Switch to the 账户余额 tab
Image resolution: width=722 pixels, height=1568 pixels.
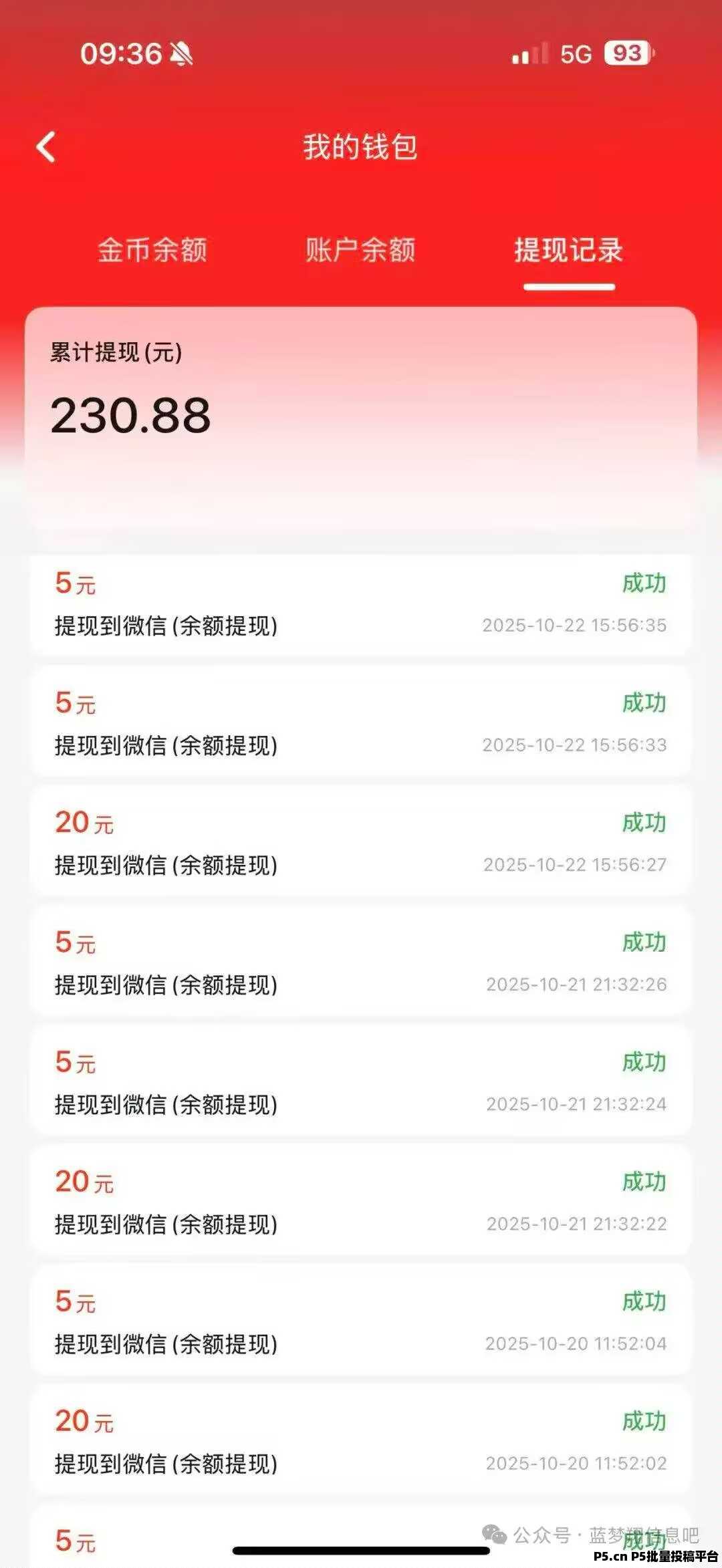tap(360, 250)
